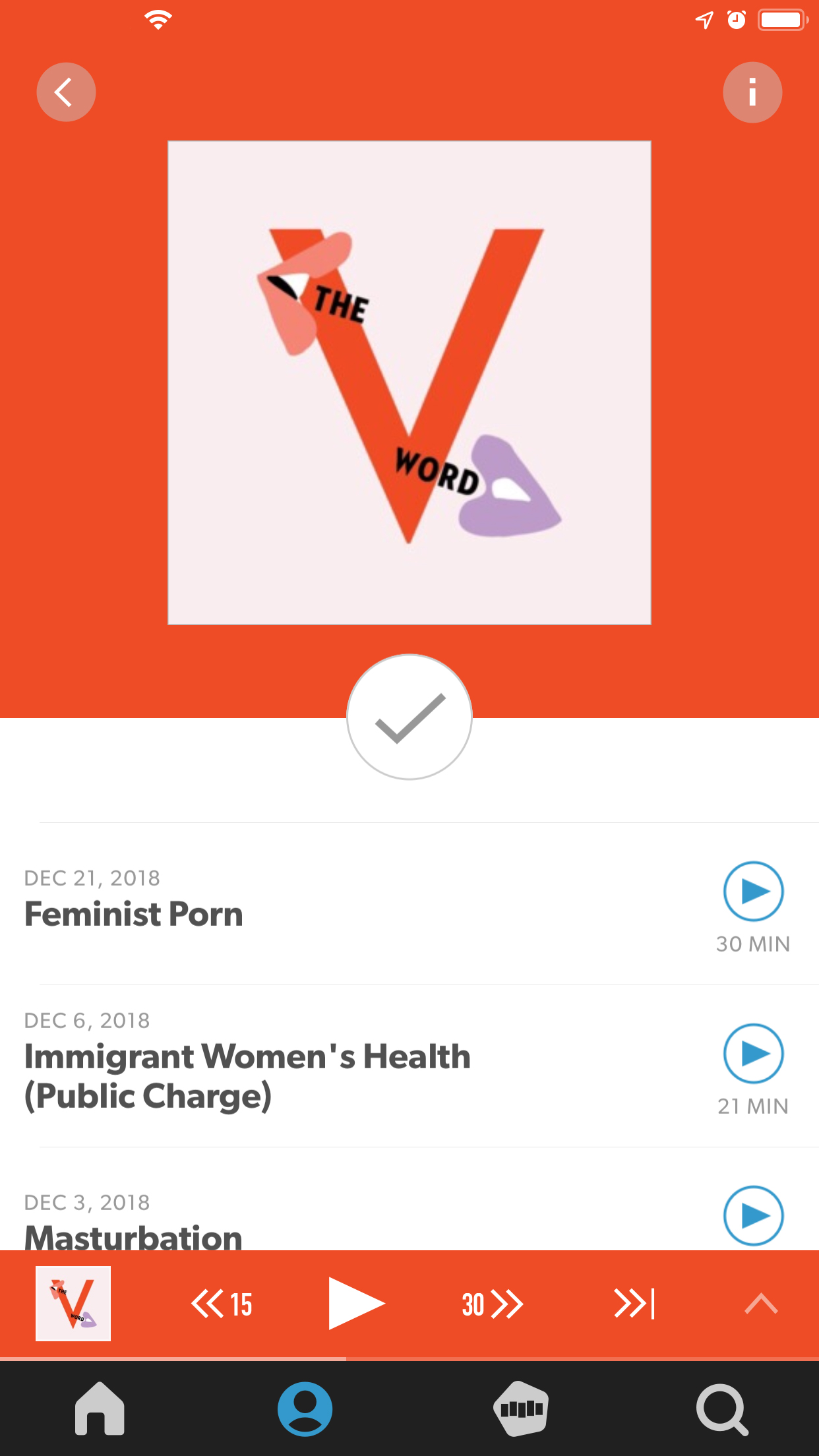Screen dimensions: 819x1456
Task: Switch to the Home tab
Action: pos(100,1409)
